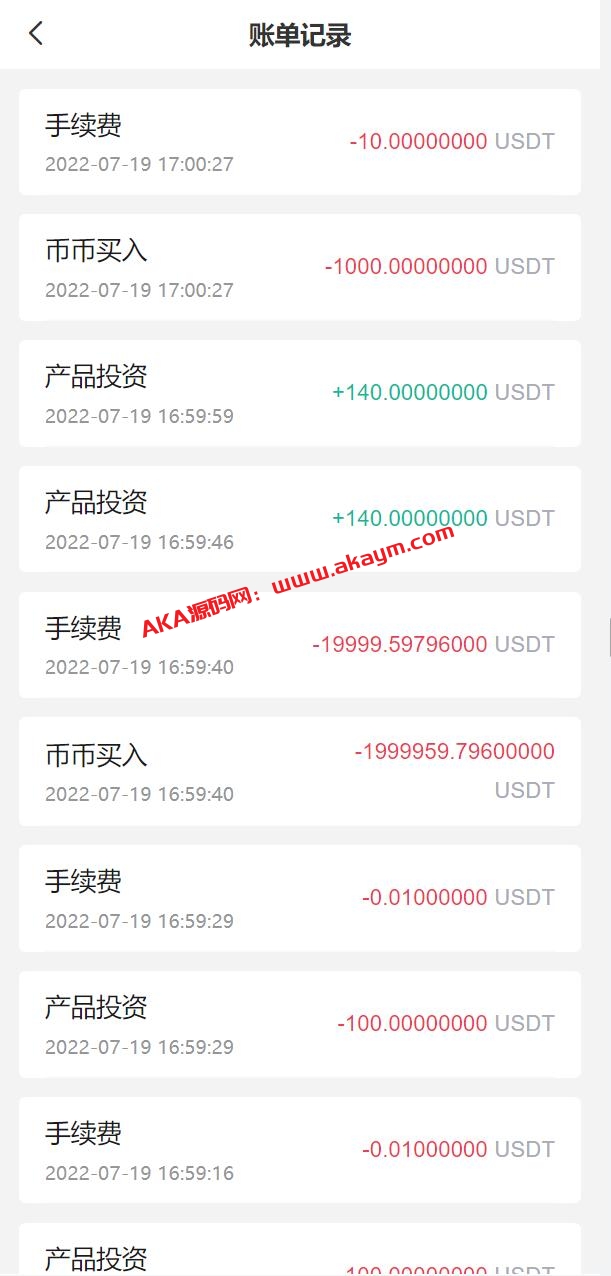Go back from the 账单记录 page
This screenshot has height=1276, width=611.
coord(36,34)
